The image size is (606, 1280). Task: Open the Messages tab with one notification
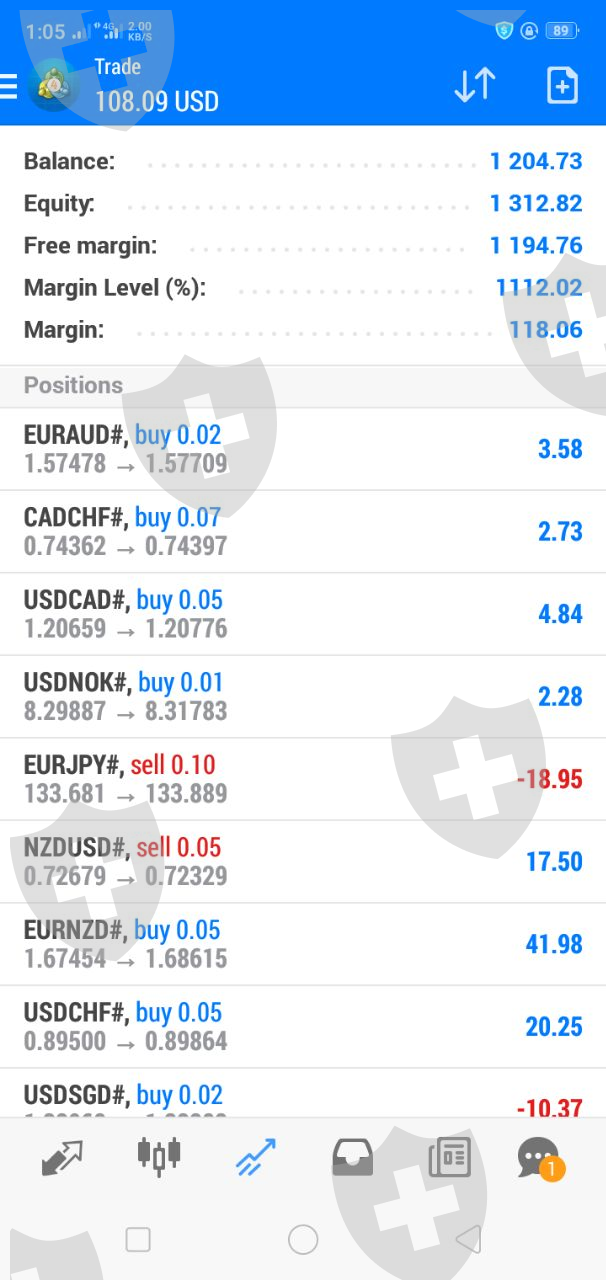[539, 1157]
